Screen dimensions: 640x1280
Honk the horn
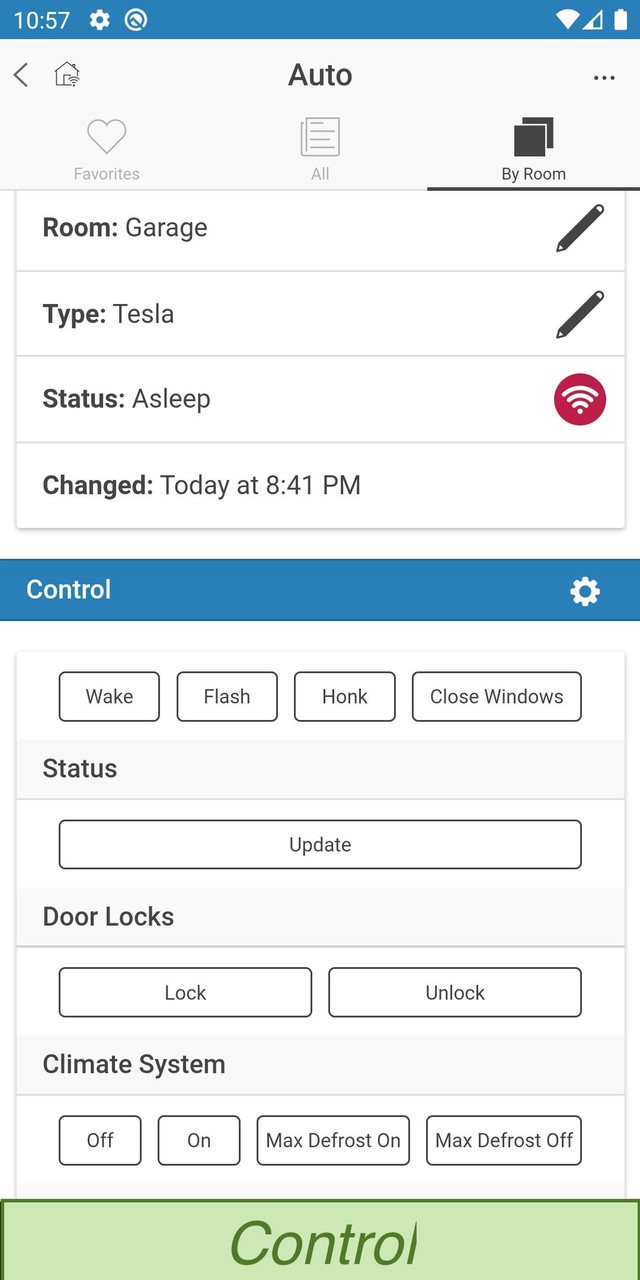click(345, 697)
